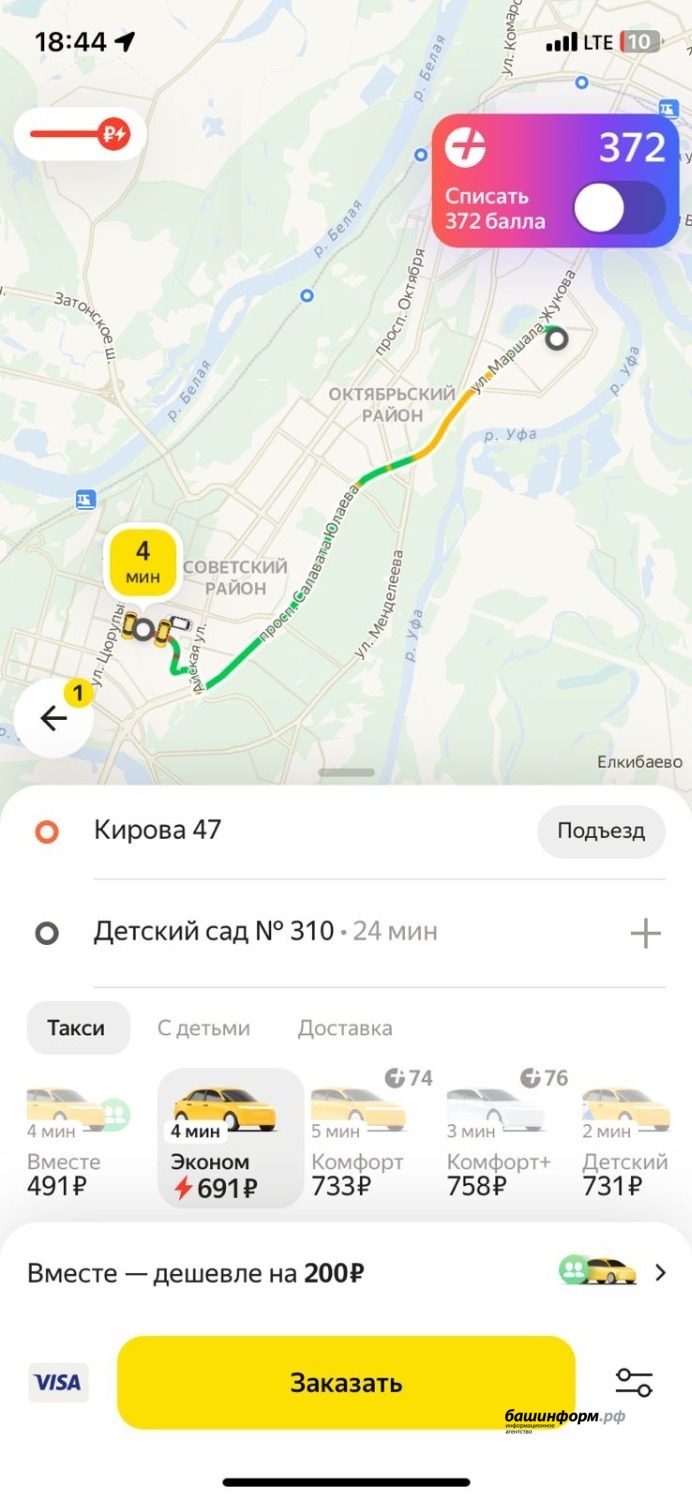
Task: Switch to the С детьми tab
Action: click(203, 1028)
